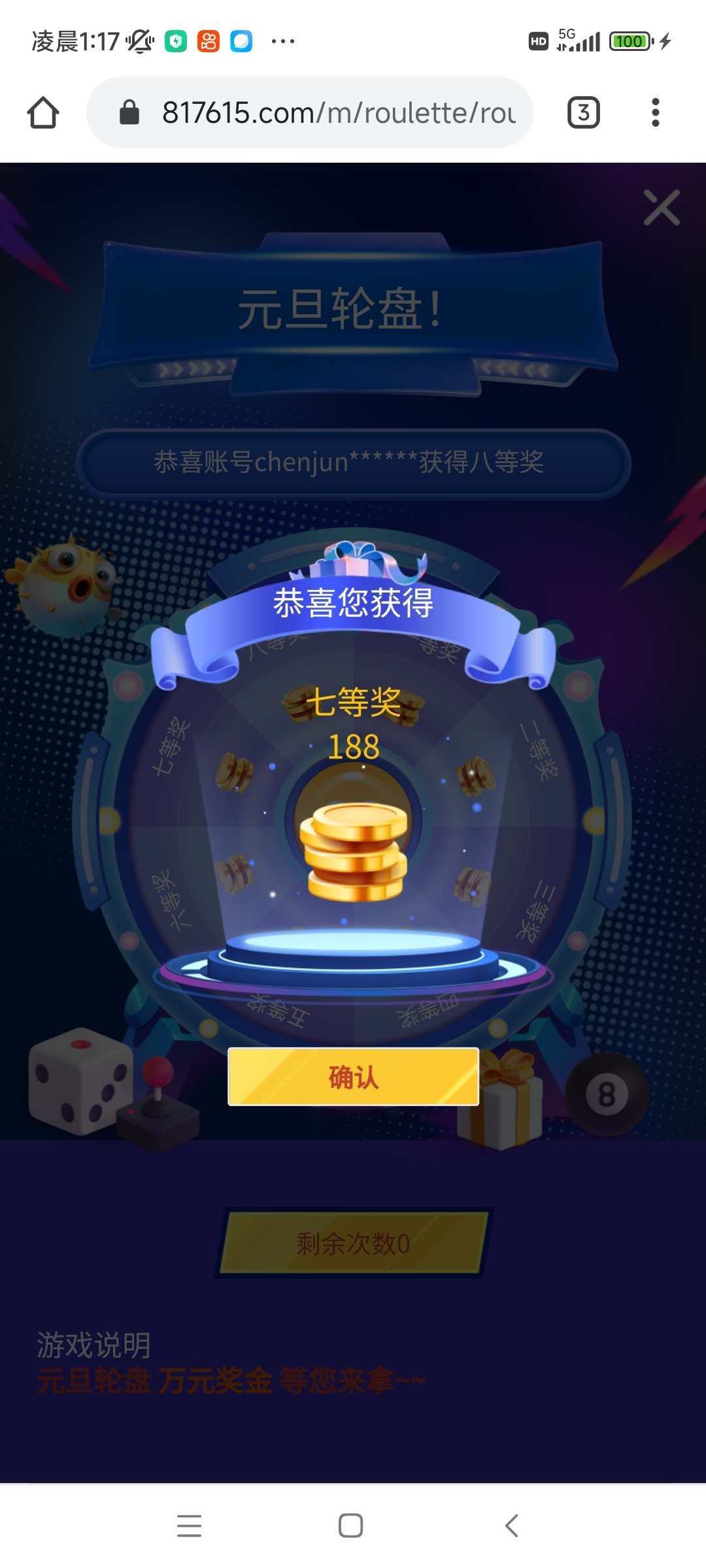Open the browser overflow menu

[655, 112]
